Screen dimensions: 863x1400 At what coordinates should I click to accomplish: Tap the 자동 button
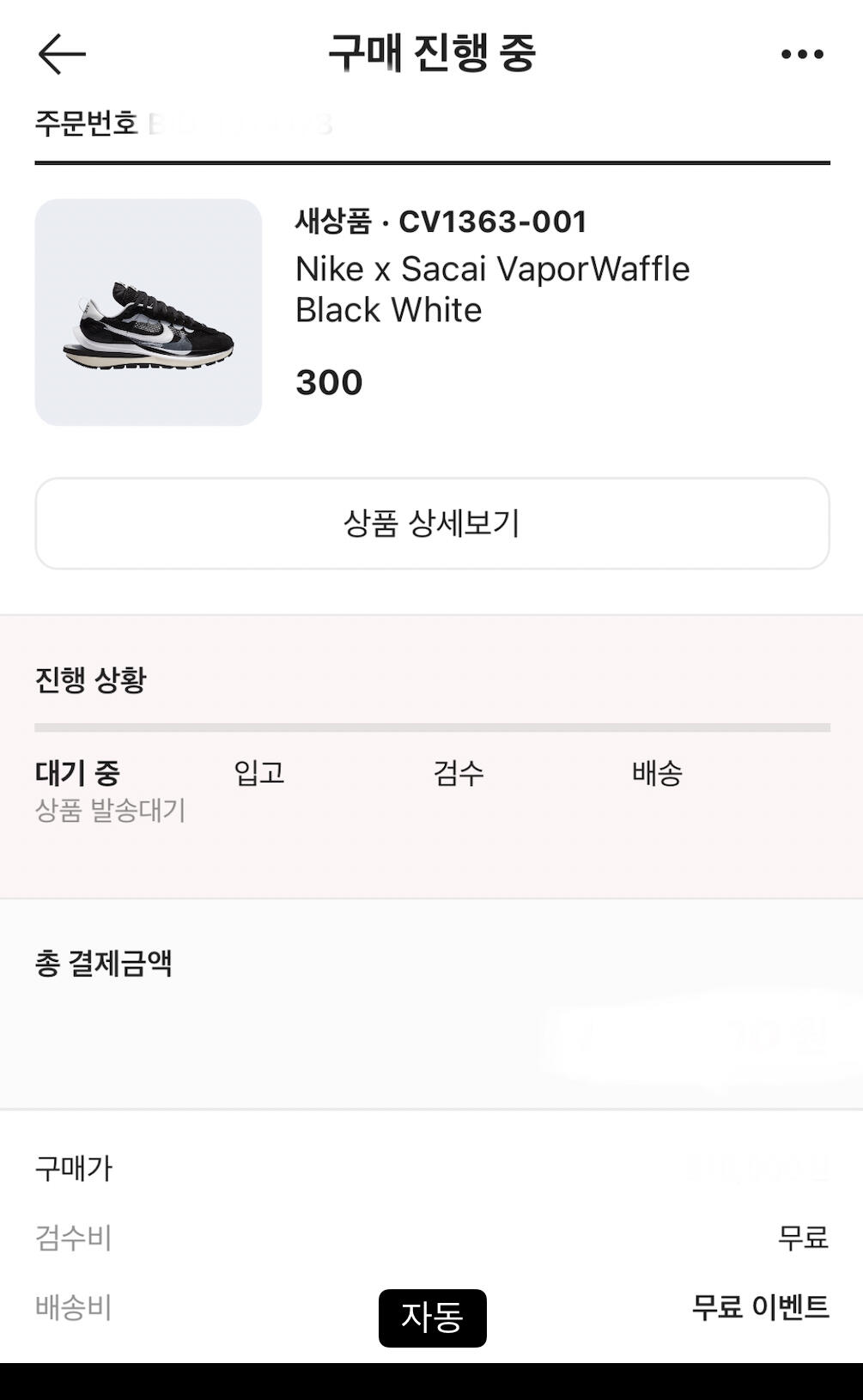point(432,1318)
